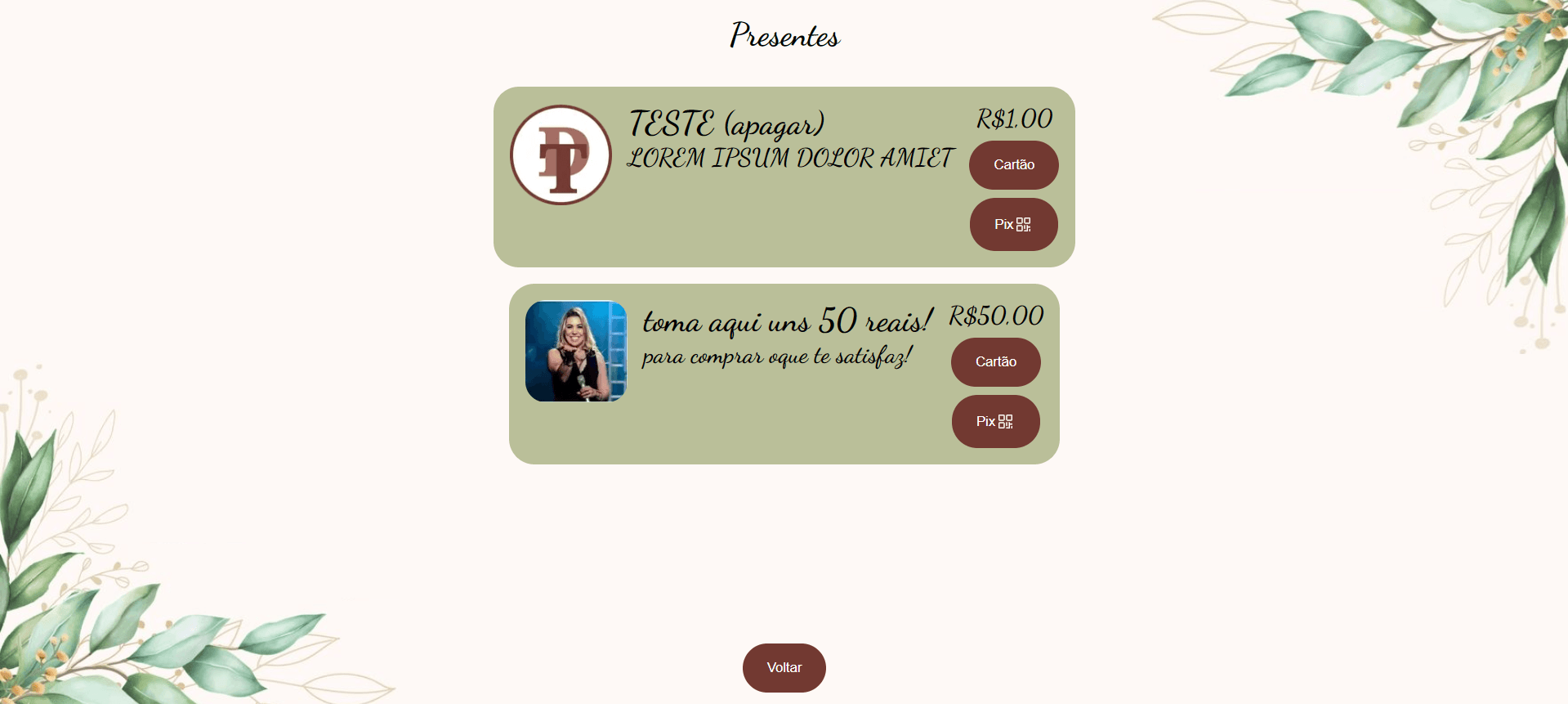Image resolution: width=1568 pixels, height=704 pixels.
Task: Pay the TESTE gift with Cartão
Action: pos(1013,165)
